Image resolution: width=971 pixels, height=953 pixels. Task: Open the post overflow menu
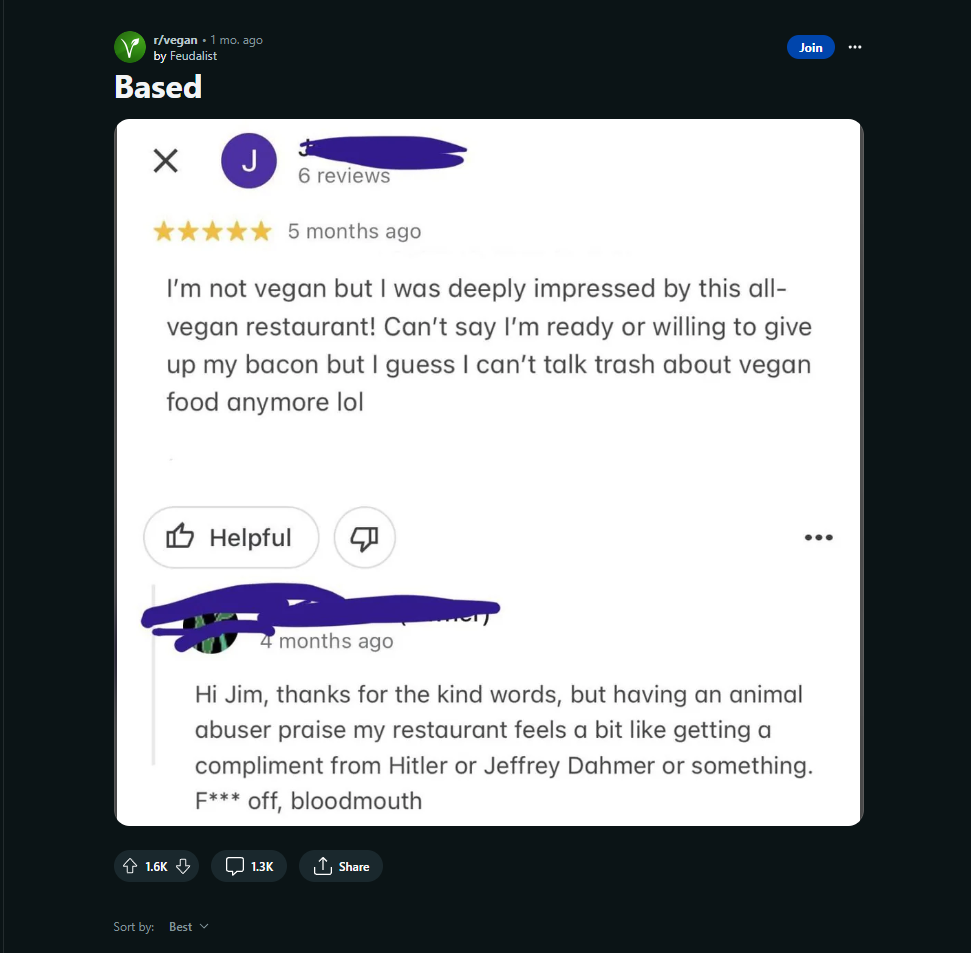[x=854, y=47]
